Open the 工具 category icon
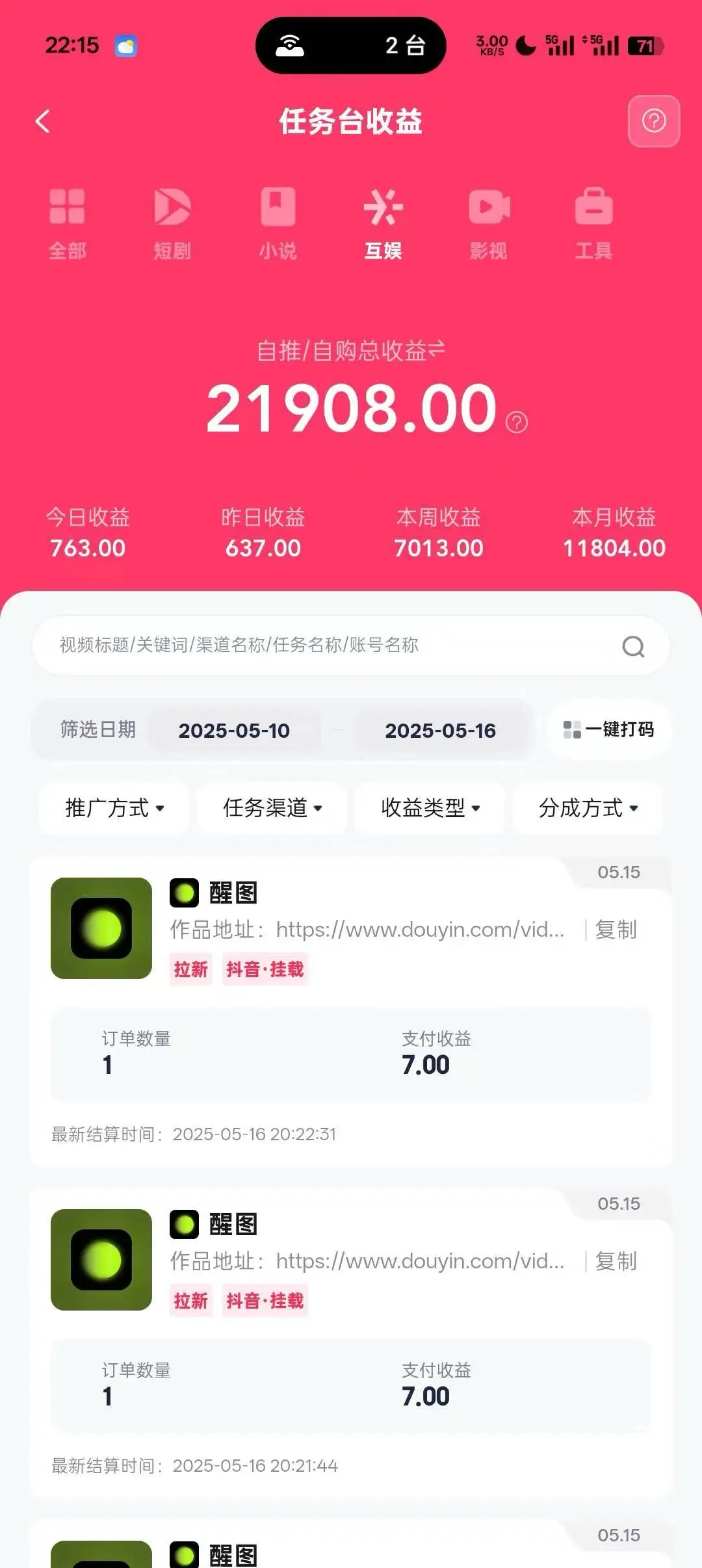702x1568 pixels. (x=594, y=221)
